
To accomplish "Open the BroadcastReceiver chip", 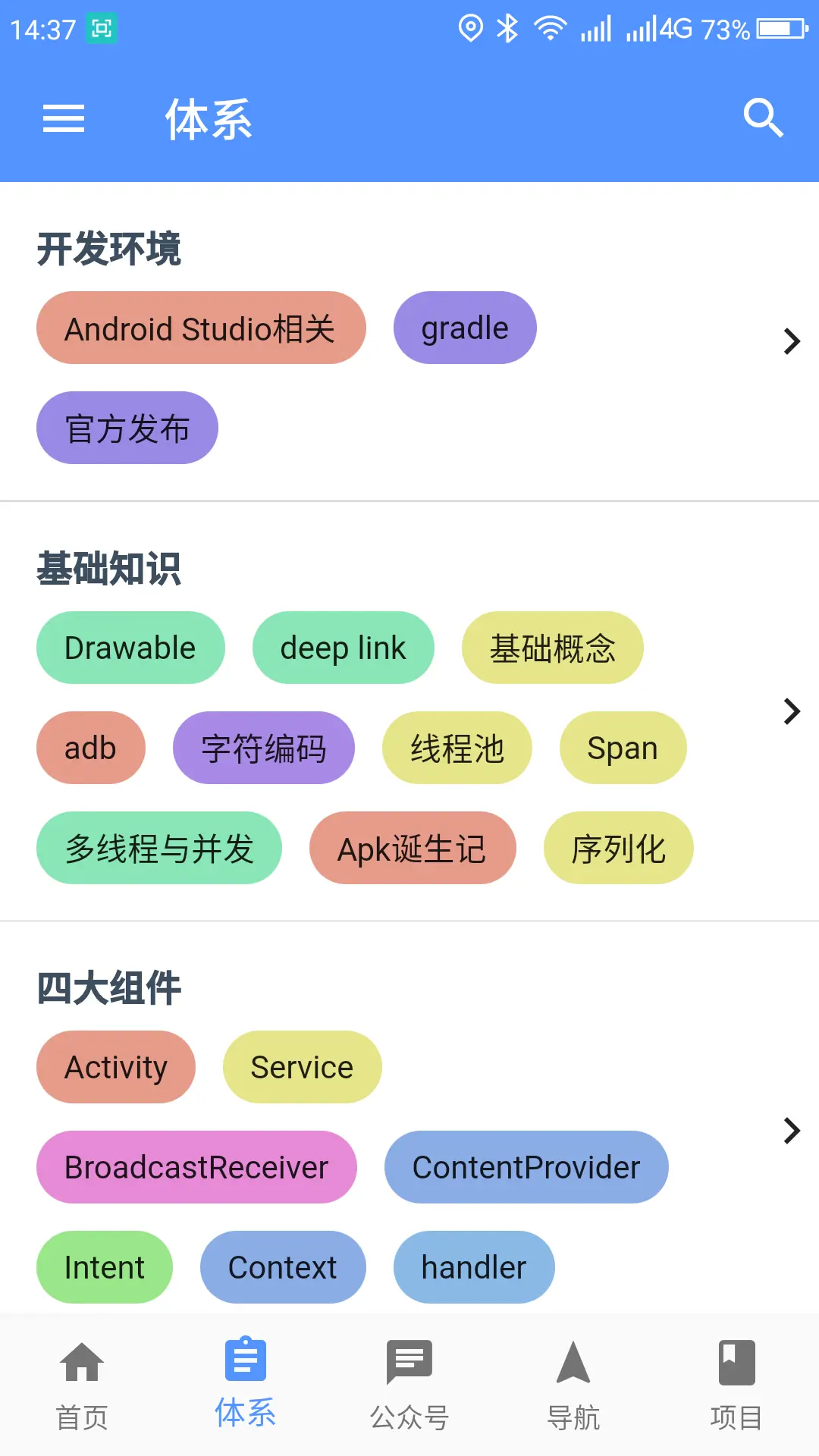I will tap(196, 1168).
